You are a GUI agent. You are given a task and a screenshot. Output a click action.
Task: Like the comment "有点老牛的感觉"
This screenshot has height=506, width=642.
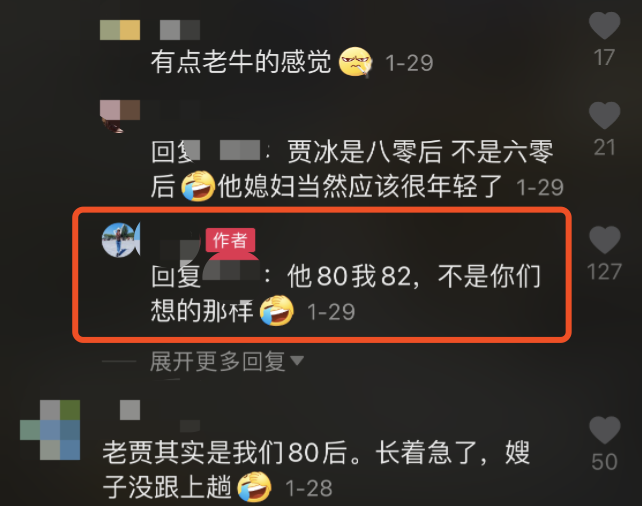click(x=604, y=25)
